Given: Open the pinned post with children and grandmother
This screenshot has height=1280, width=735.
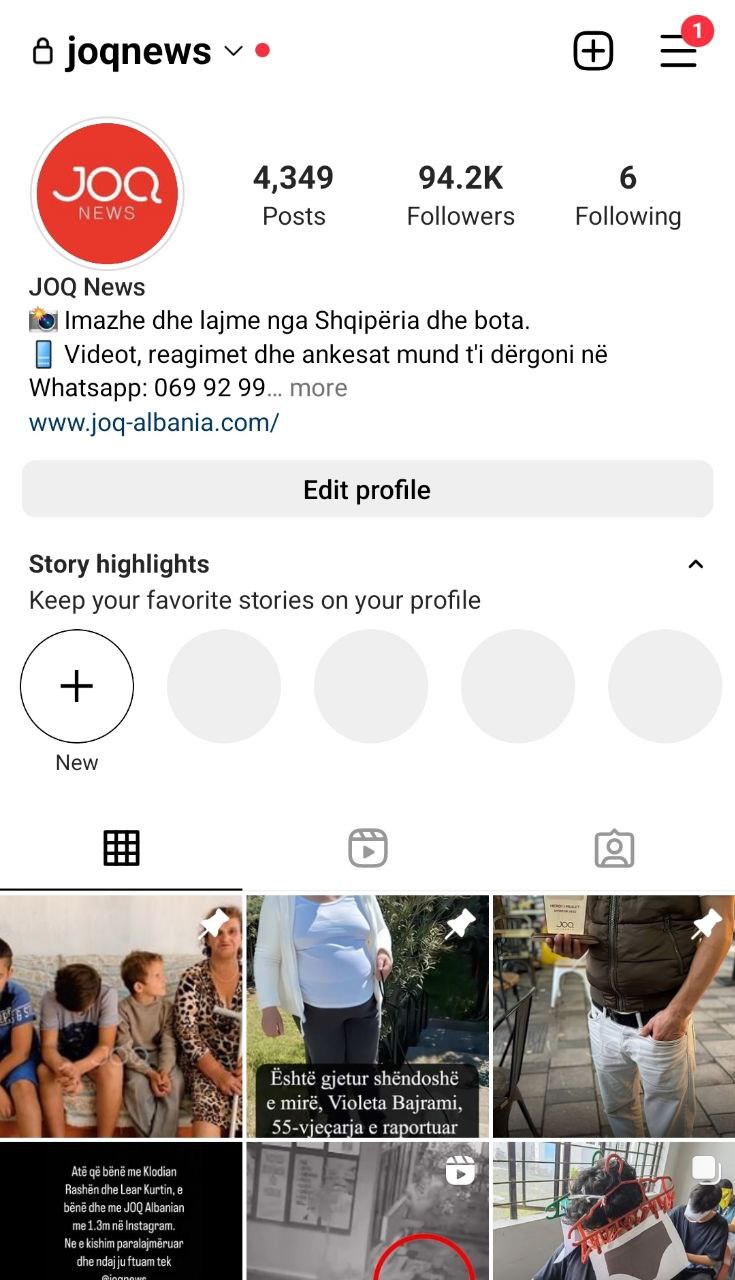Looking at the screenshot, I should tap(121, 1016).
